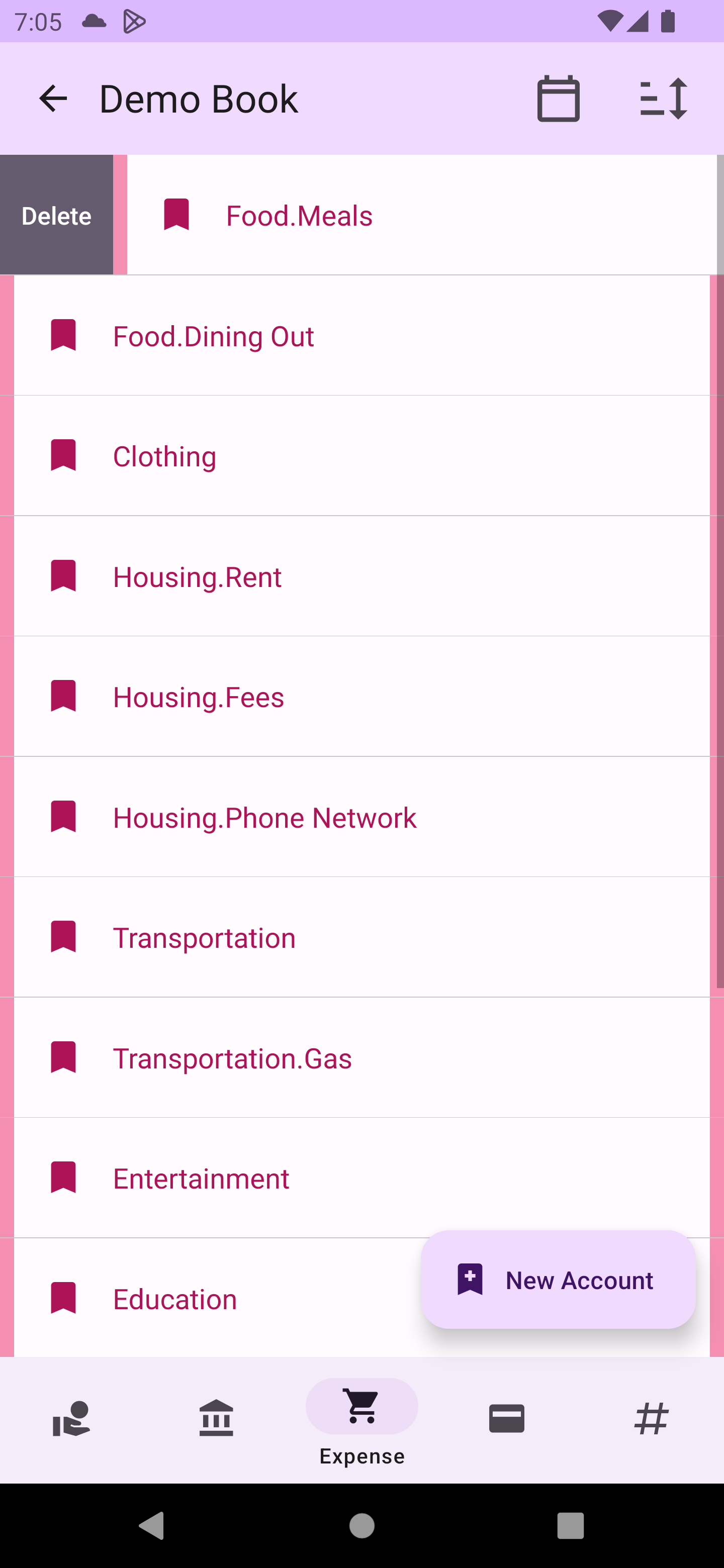The width and height of the screenshot is (724, 1568).
Task: Switch to the bank assets tab
Action: click(x=216, y=1419)
